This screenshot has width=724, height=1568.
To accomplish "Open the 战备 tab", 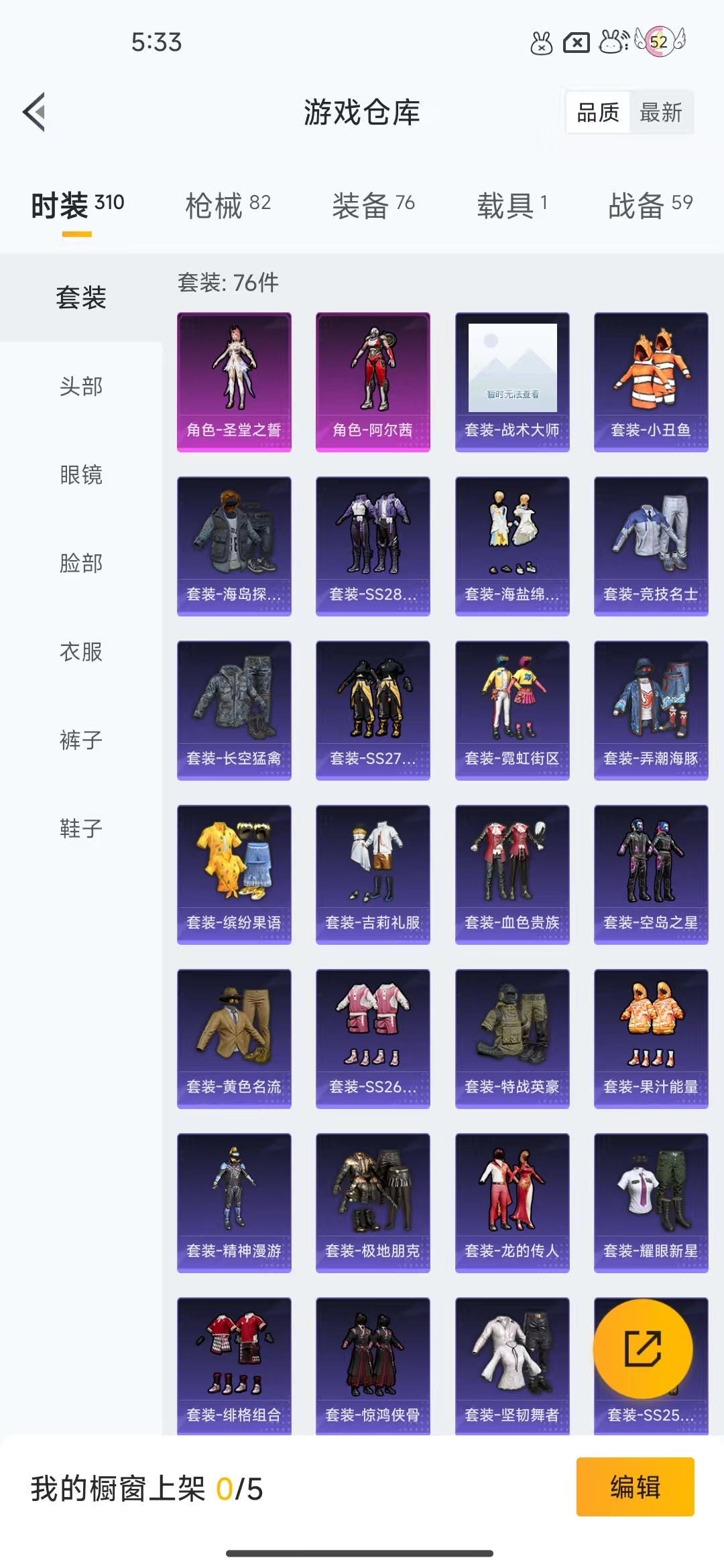I will pos(650,204).
